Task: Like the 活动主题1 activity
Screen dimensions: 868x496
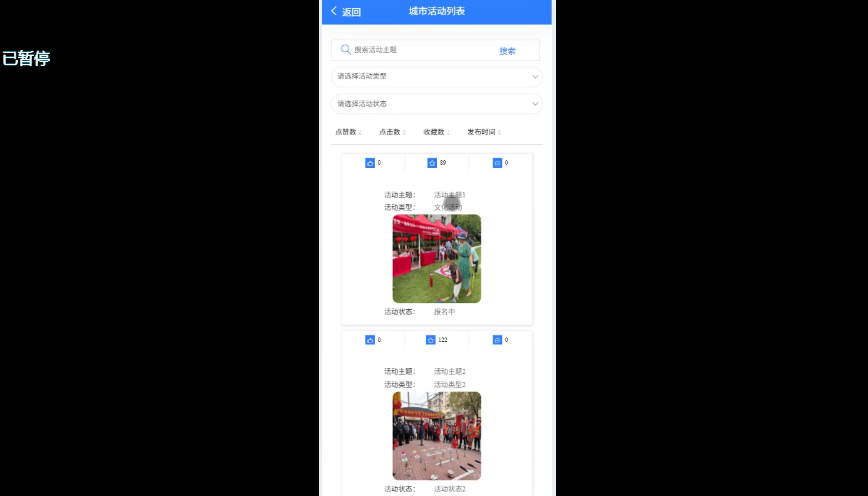Action: click(370, 162)
